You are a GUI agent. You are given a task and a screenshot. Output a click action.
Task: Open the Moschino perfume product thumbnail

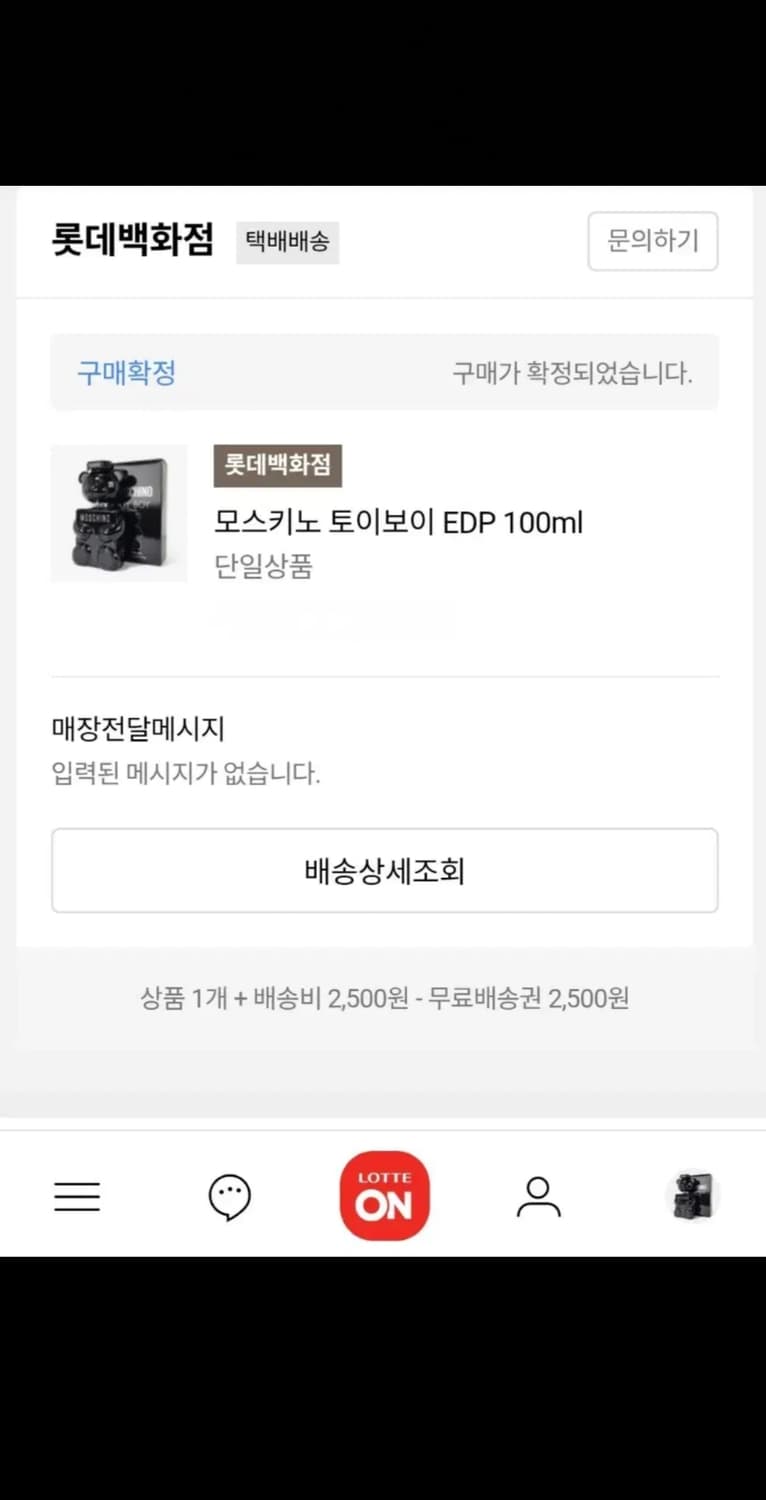click(x=119, y=513)
